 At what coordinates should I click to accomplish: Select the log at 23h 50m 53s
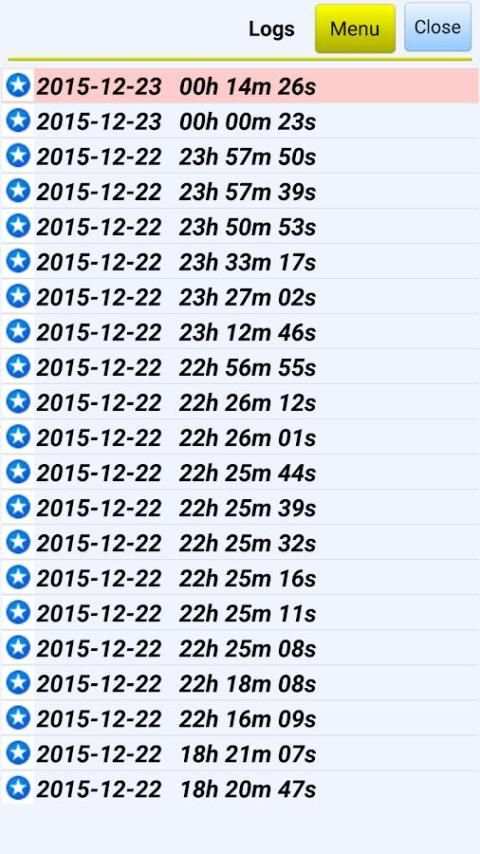tap(240, 227)
